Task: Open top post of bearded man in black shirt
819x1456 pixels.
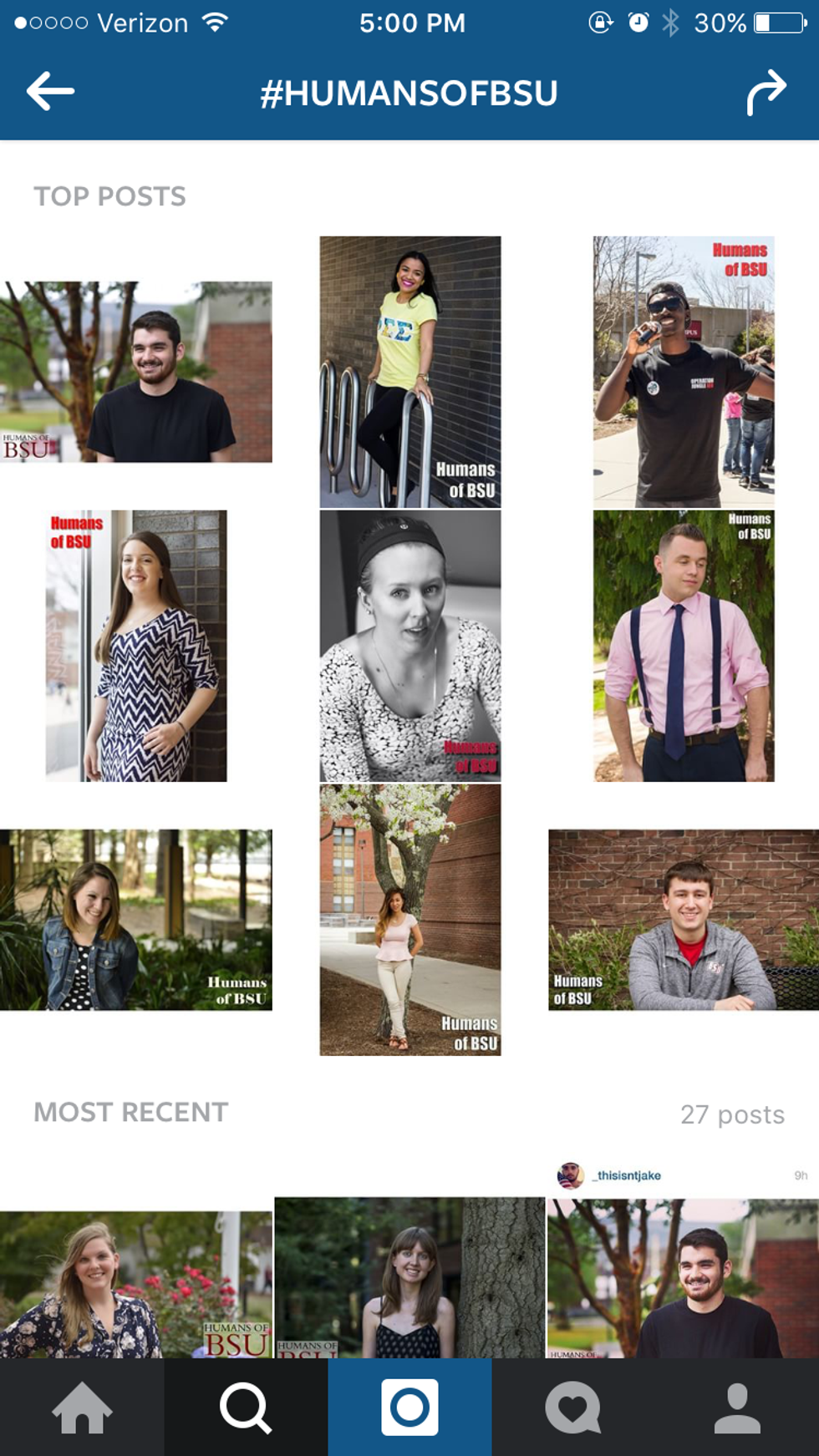Action: [136, 372]
